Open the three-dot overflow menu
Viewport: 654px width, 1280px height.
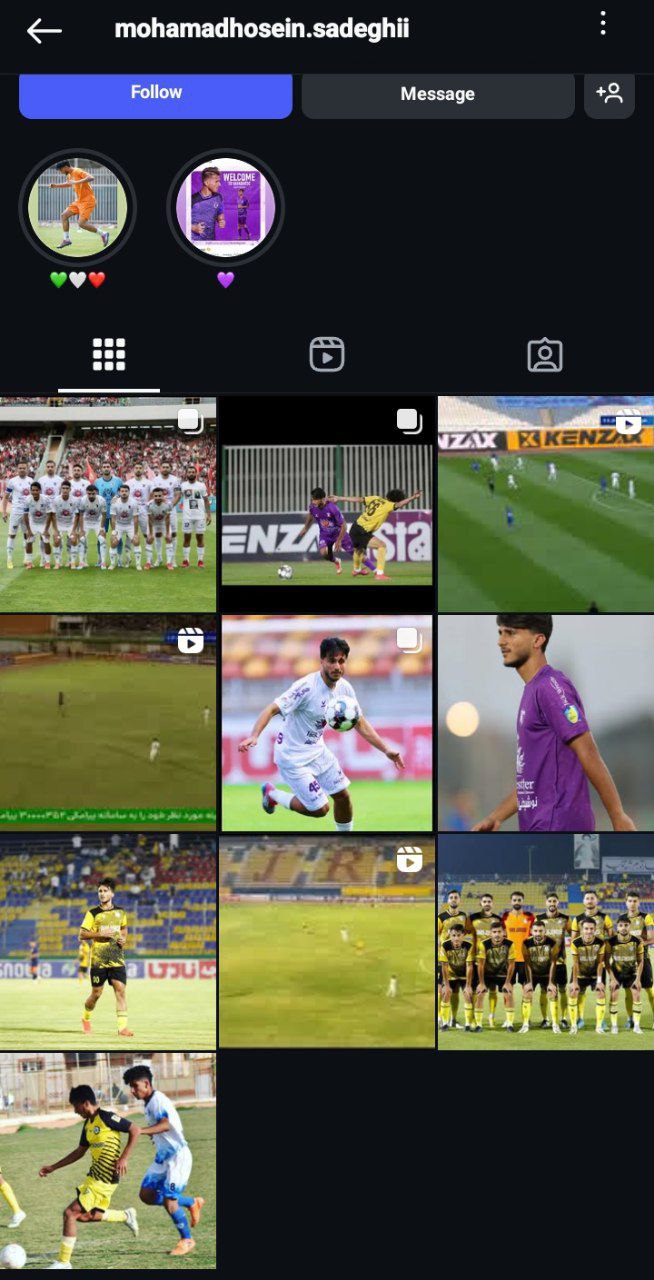tap(603, 24)
